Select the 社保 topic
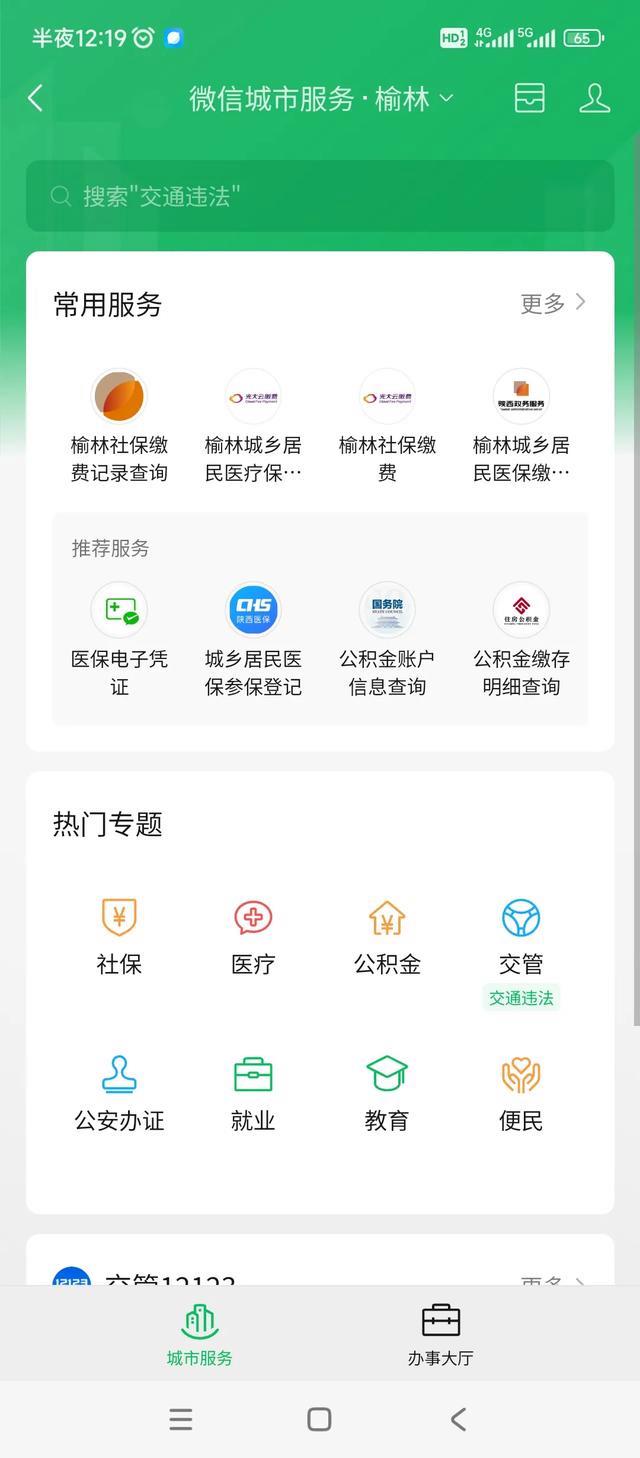The height and width of the screenshot is (1458, 640). click(119, 937)
